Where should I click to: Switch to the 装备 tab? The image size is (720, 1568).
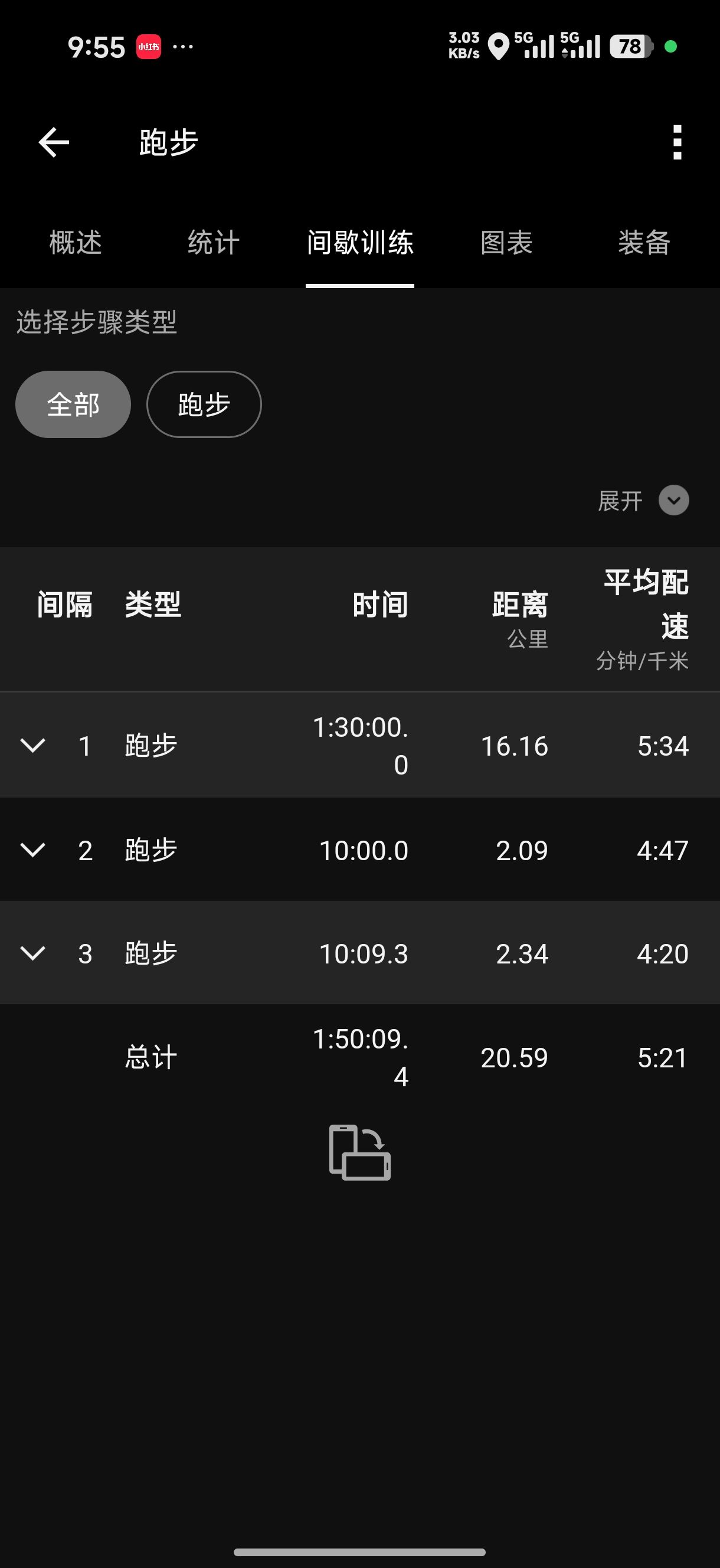(644, 242)
